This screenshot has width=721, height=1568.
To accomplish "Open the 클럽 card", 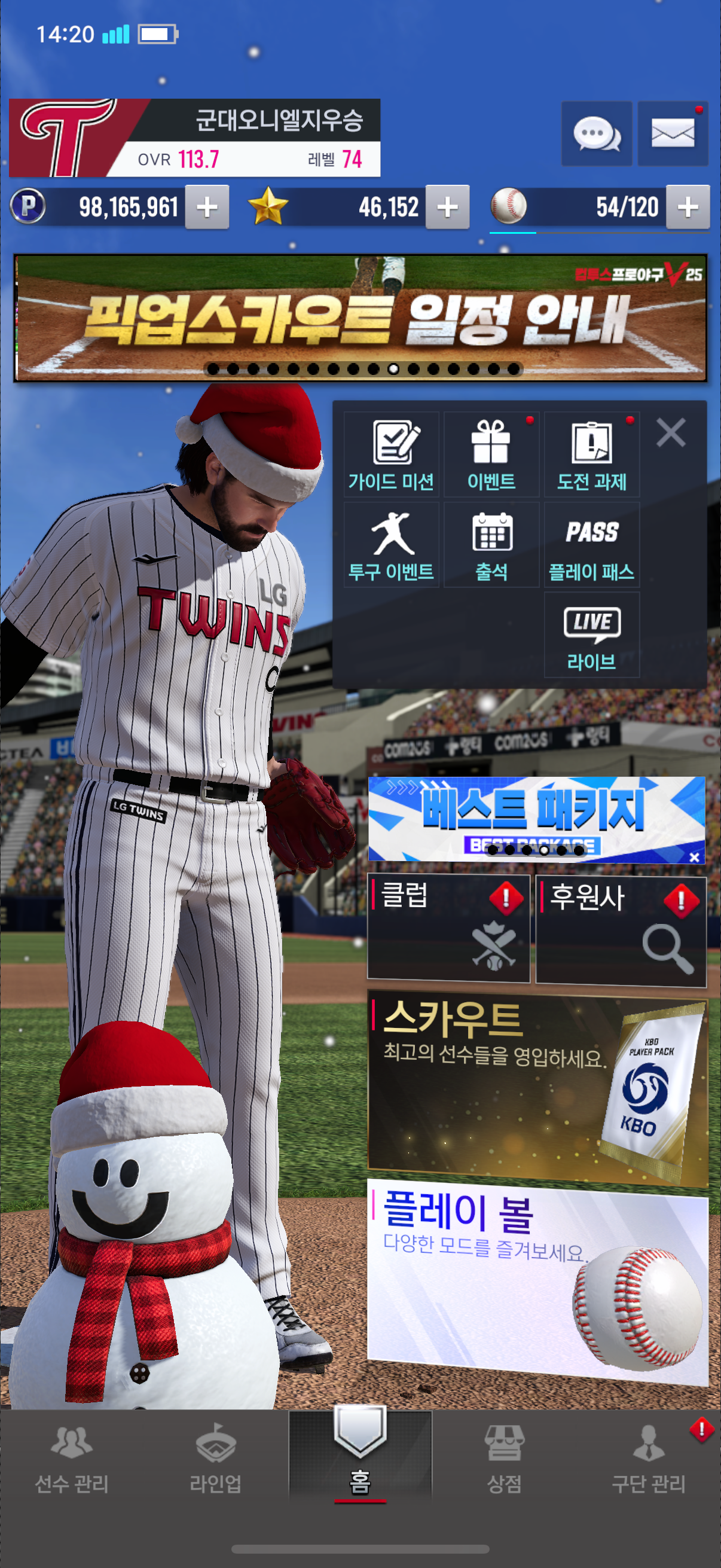I will pyautogui.click(x=448, y=928).
